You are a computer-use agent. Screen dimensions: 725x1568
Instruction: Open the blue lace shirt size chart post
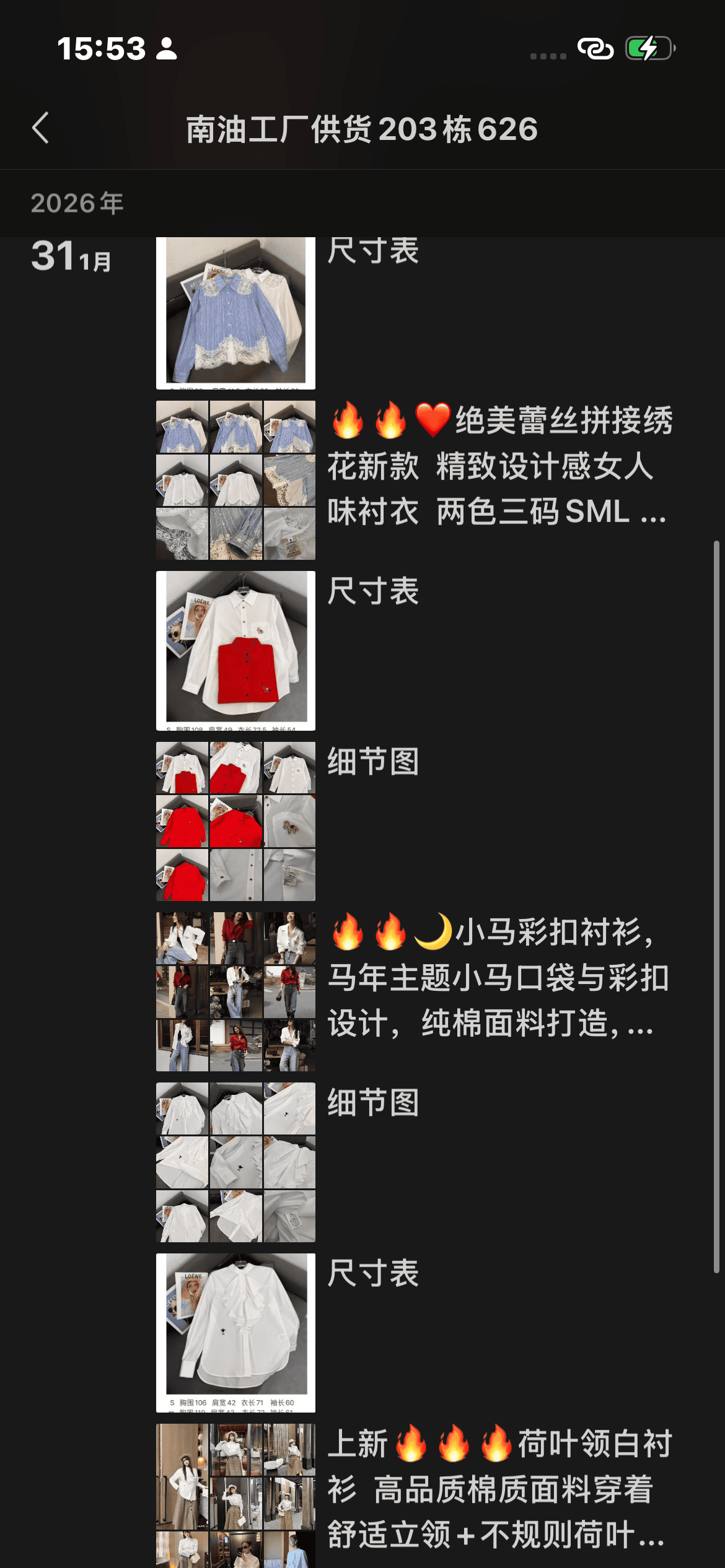point(235,313)
